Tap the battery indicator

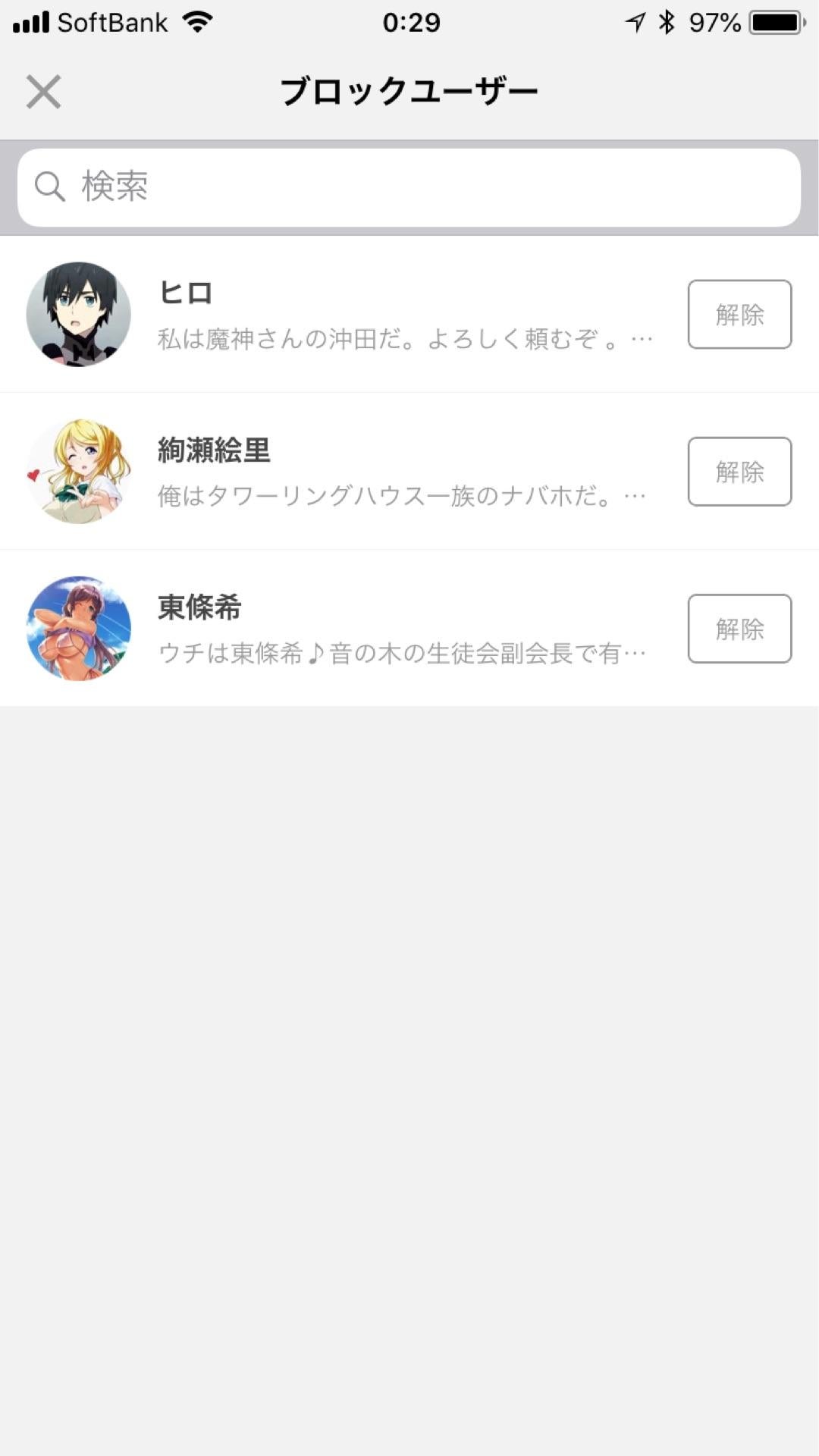coord(775,21)
